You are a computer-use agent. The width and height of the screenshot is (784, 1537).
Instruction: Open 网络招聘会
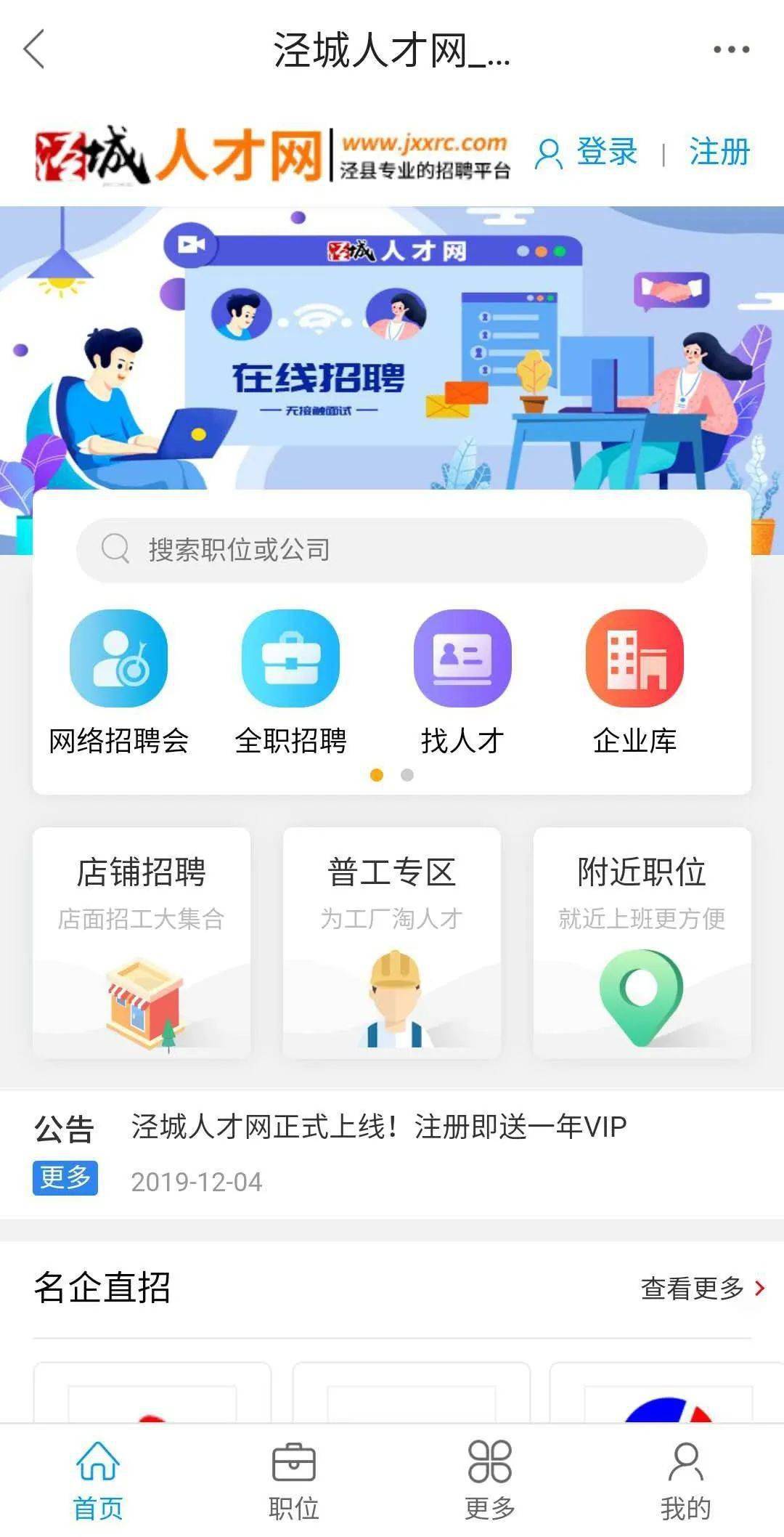118,683
